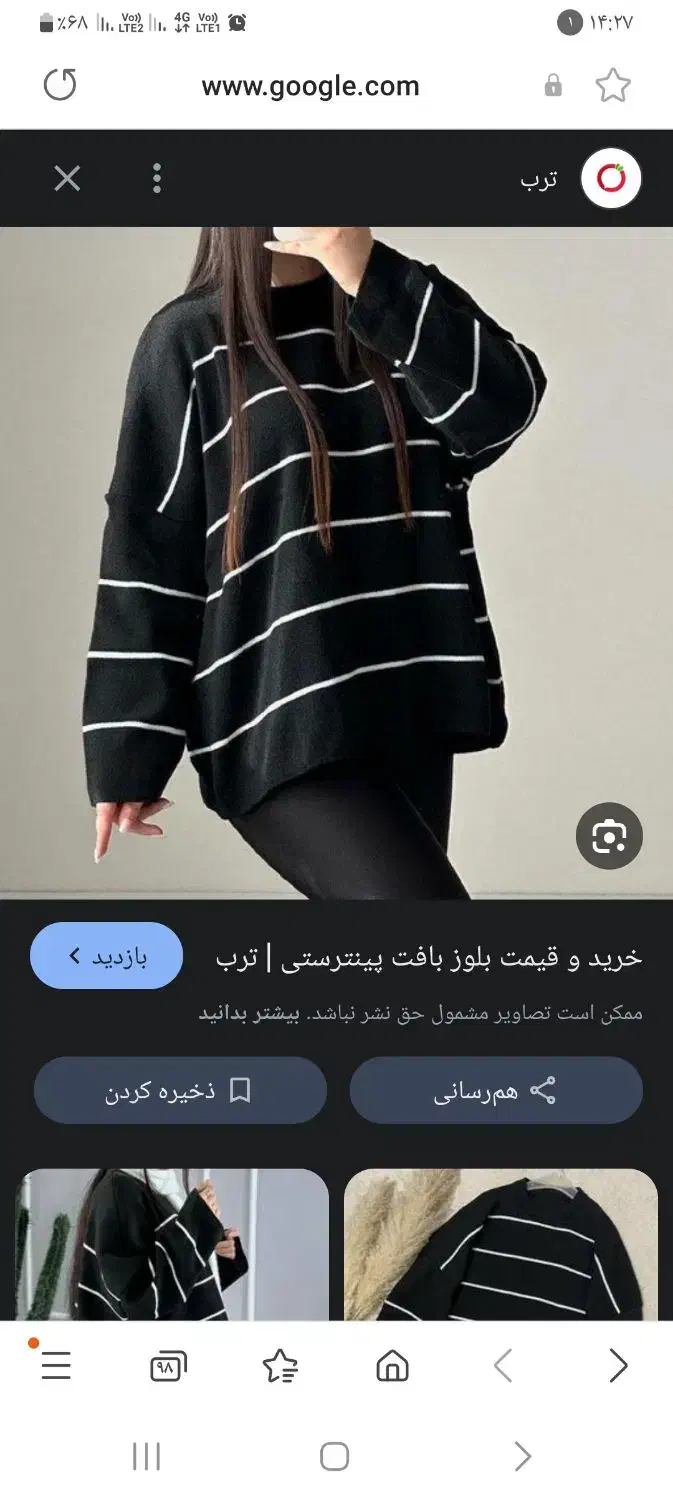Close the image preview panel
The image size is (673, 1500).
pos(67,179)
